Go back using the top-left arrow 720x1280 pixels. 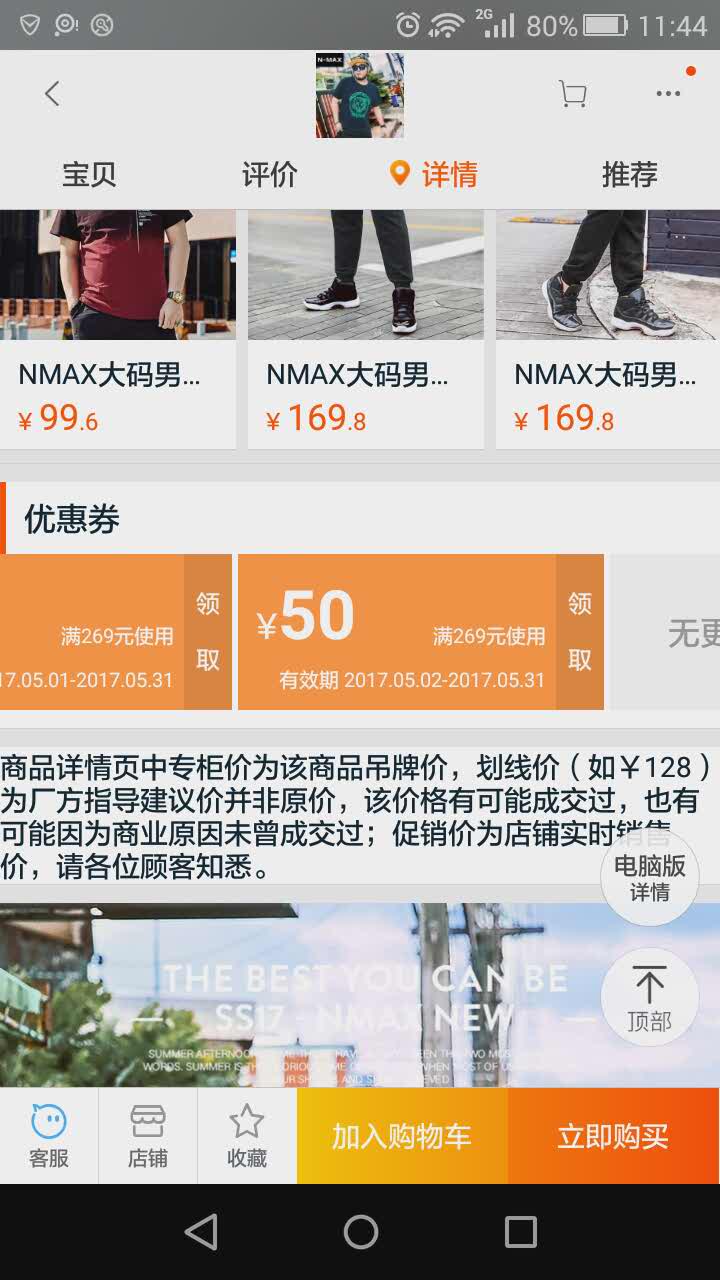coord(52,94)
